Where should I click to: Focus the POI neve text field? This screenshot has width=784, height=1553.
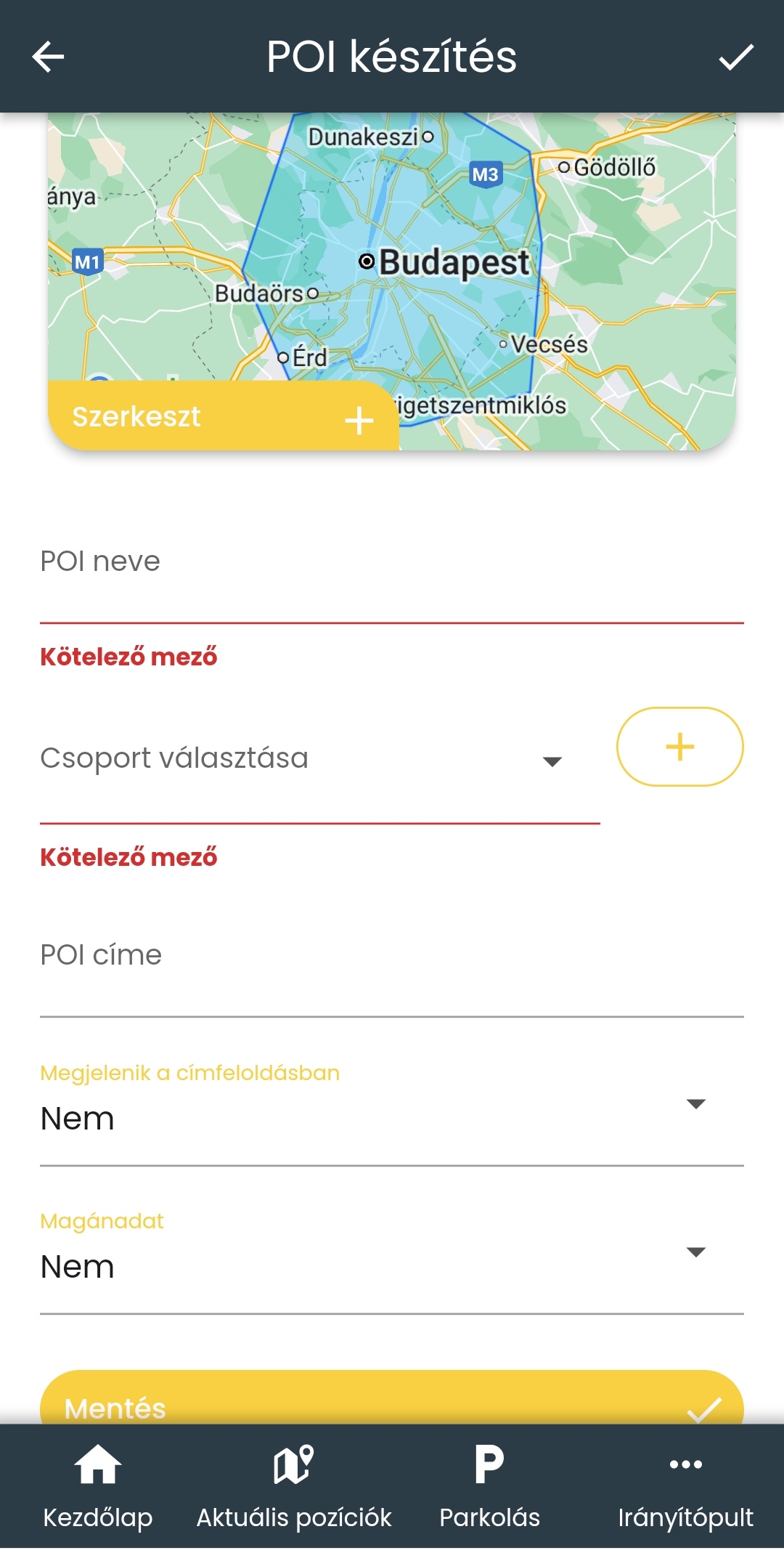392,581
